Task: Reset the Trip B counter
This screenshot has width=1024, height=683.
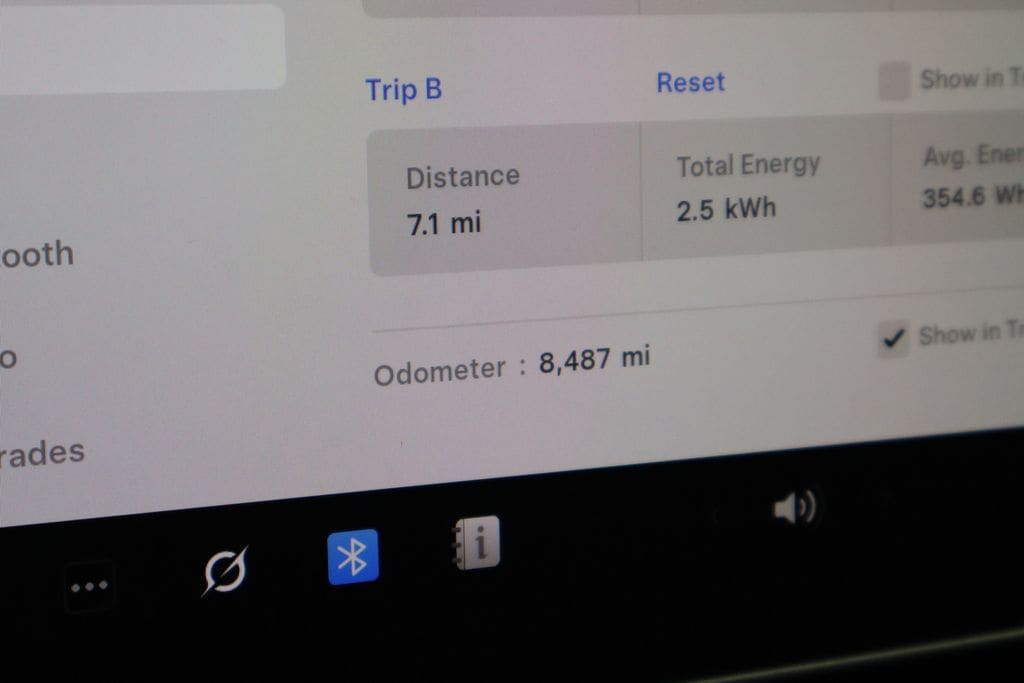Action: pyautogui.click(x=690, y=82)
